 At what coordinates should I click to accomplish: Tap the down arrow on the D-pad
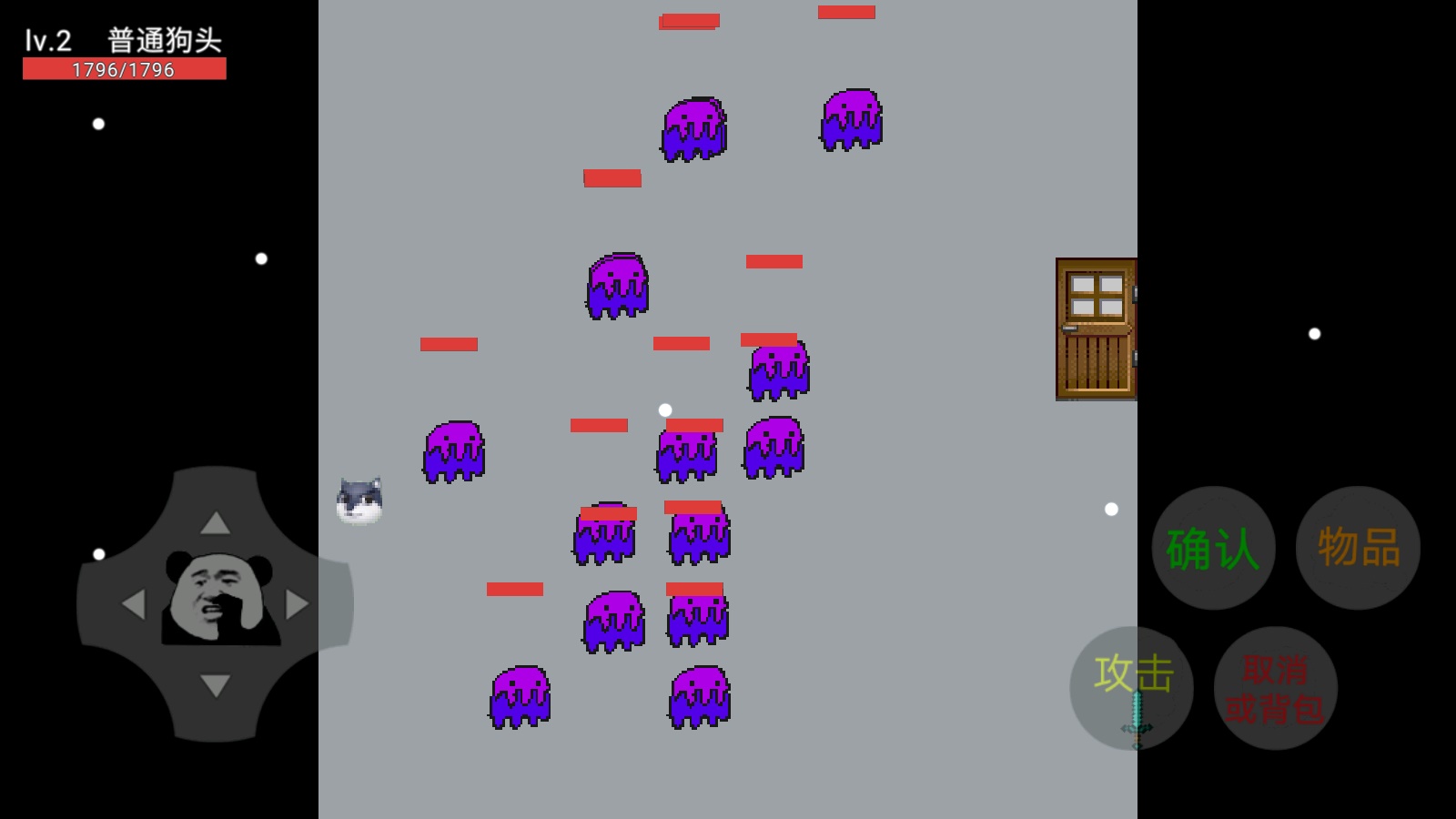pos(215,685)
